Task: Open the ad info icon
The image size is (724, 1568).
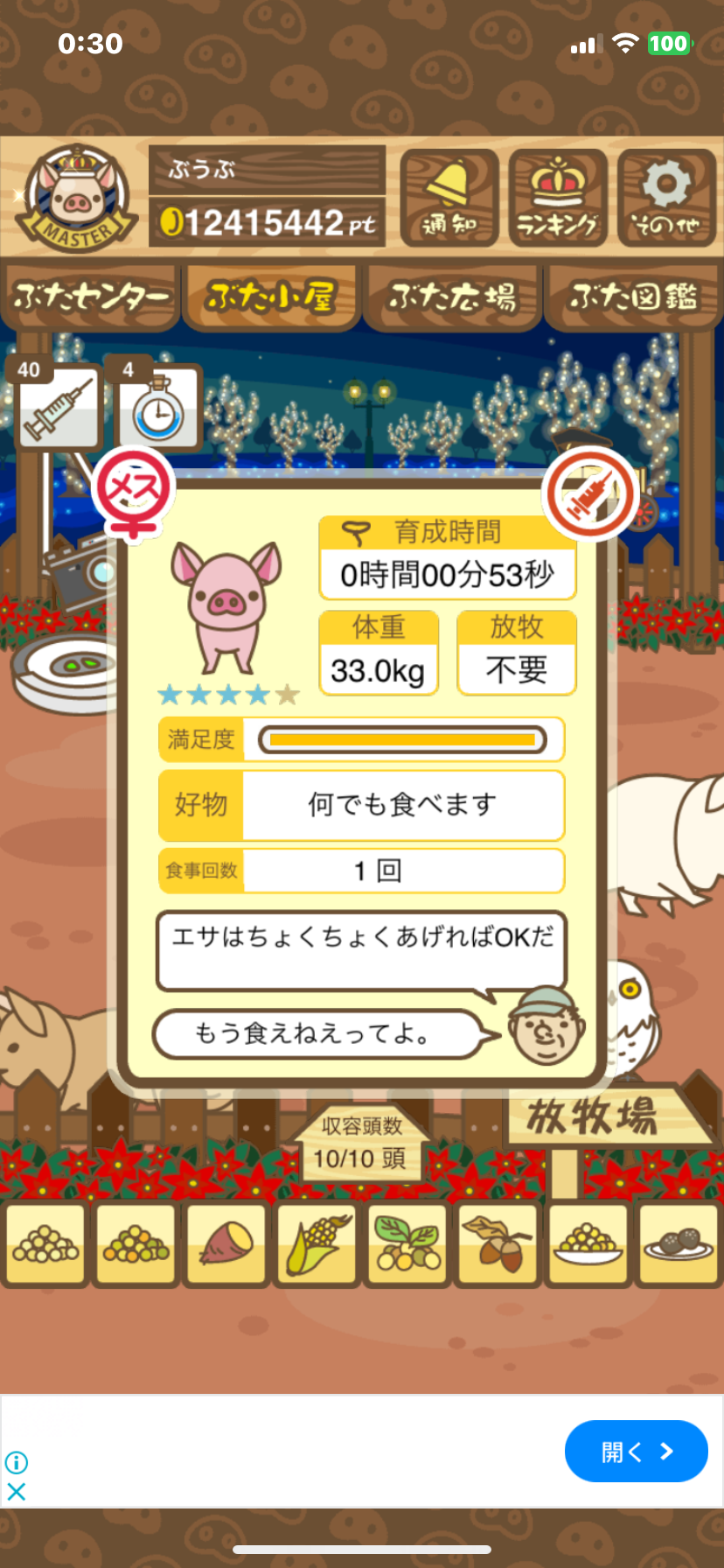Action: click(16, 1462)
